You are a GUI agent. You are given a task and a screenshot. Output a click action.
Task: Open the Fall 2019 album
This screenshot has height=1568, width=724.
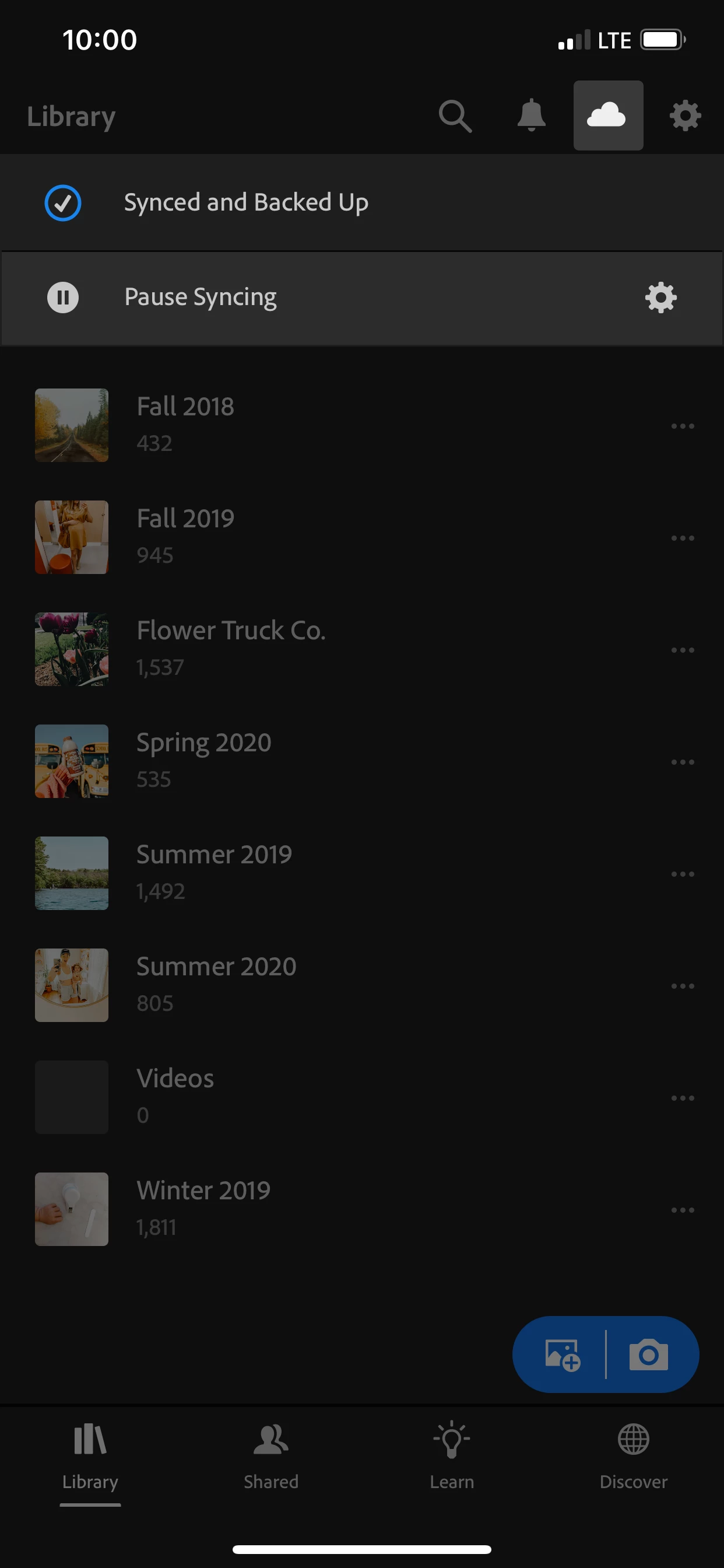click(x=185, y=536)
